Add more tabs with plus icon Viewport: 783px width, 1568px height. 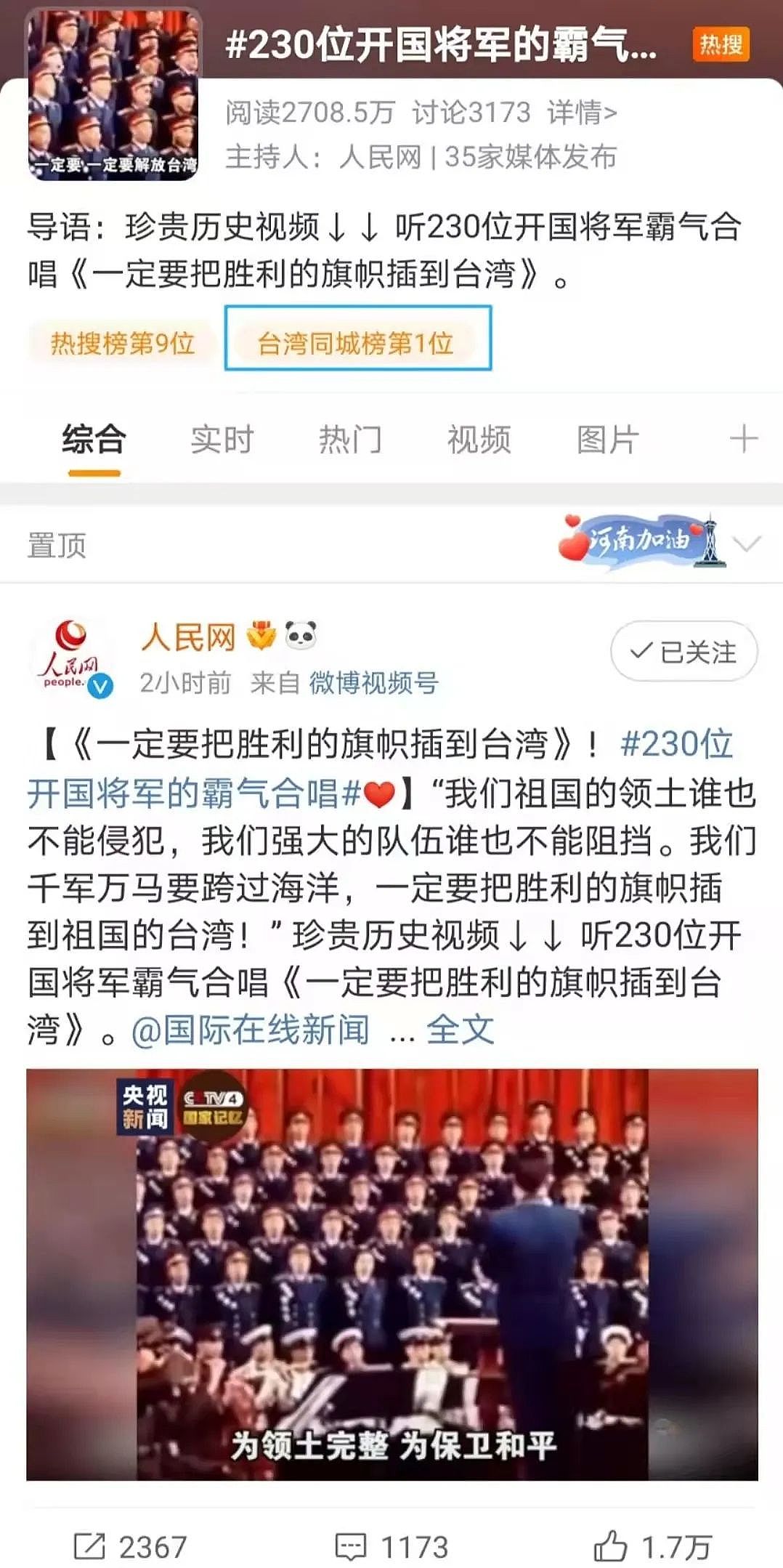[743, 440]
